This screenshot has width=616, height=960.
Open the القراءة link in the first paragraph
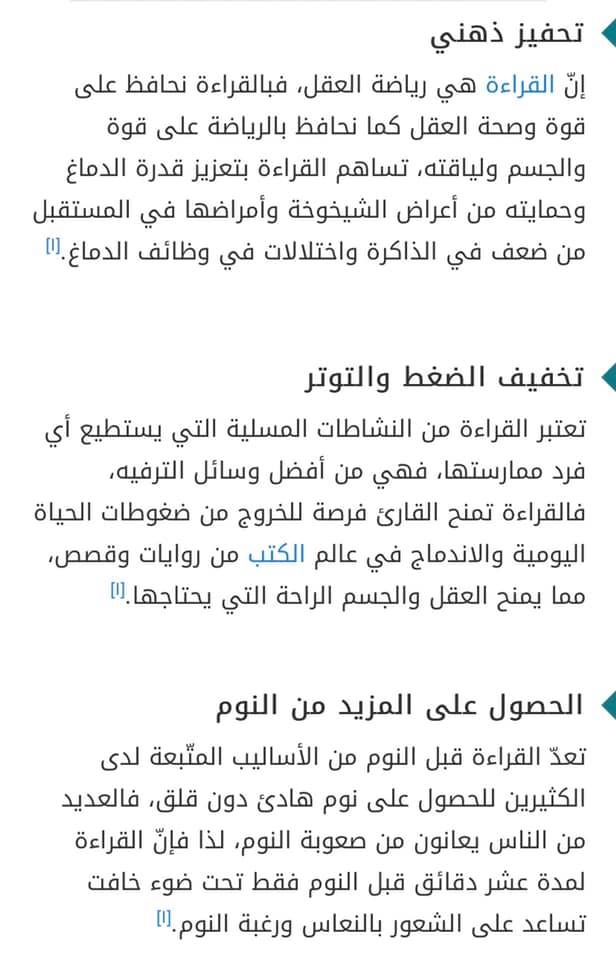(520, 84)
